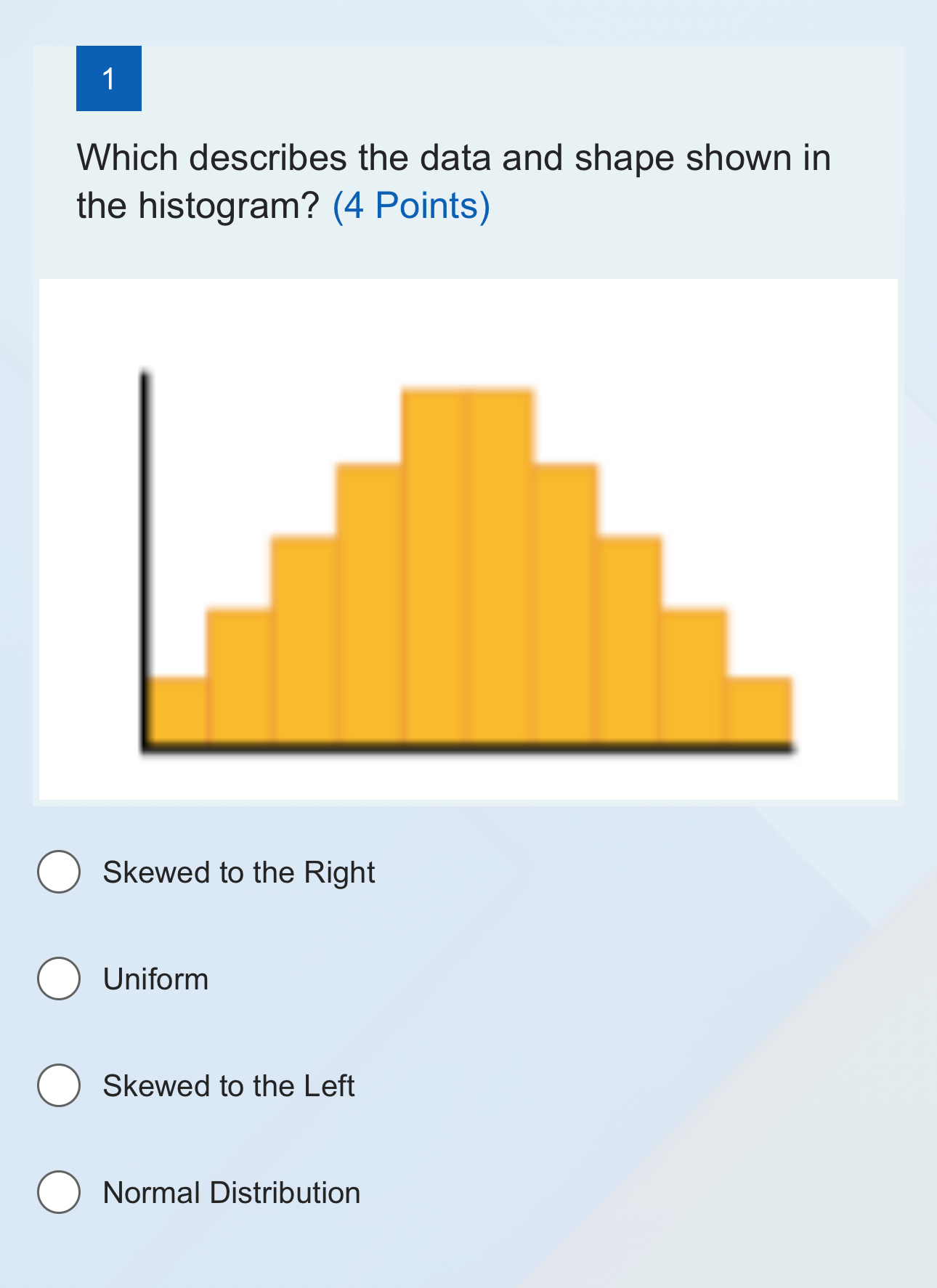Image resolution: width=937 pixels, height=1288 pixels.
Task: Click the question number 1 badge
Action: (108, 78)
